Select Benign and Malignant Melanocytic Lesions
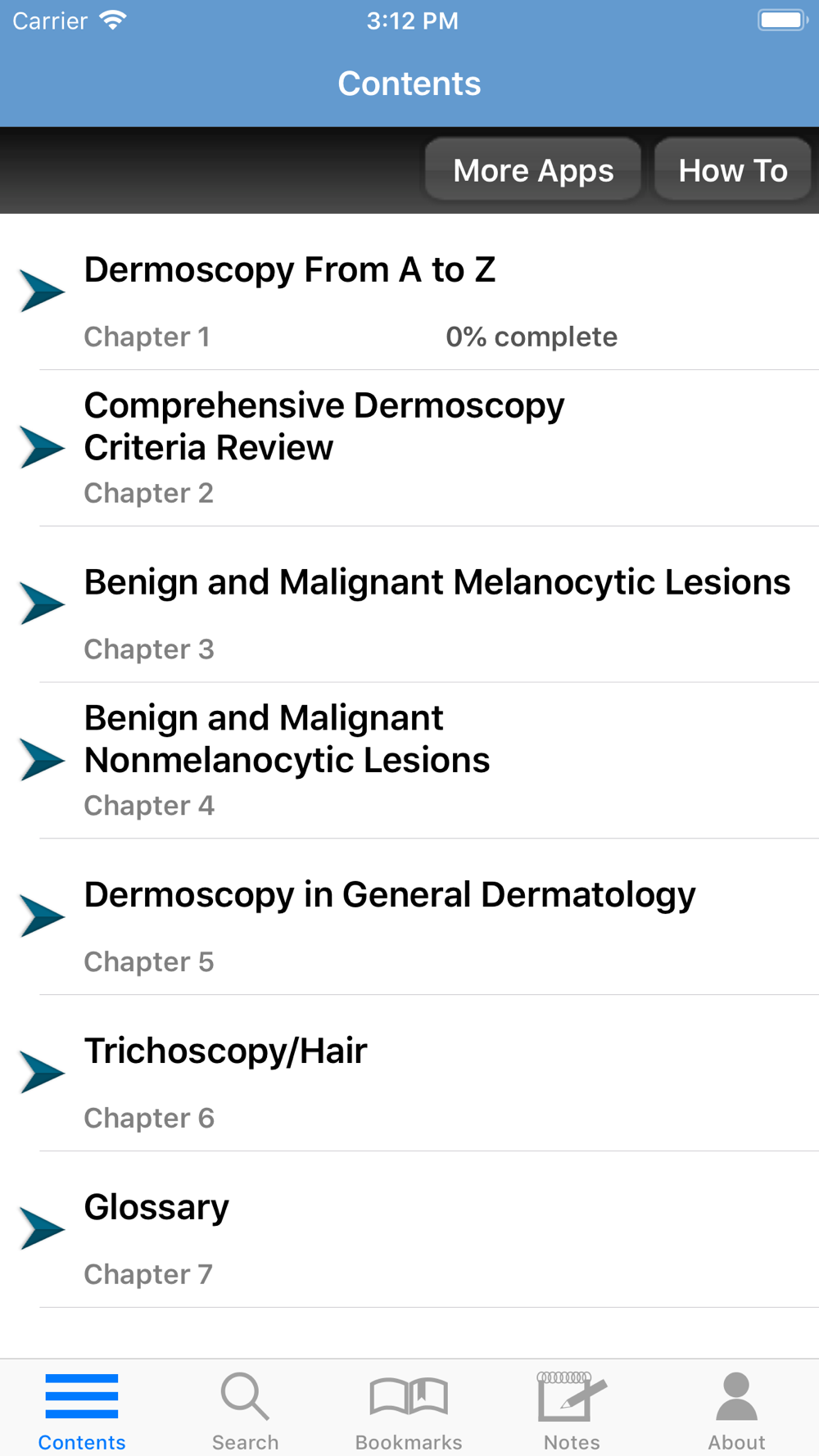The height and width of the screenshot is (1456, 819). (409, 605)
